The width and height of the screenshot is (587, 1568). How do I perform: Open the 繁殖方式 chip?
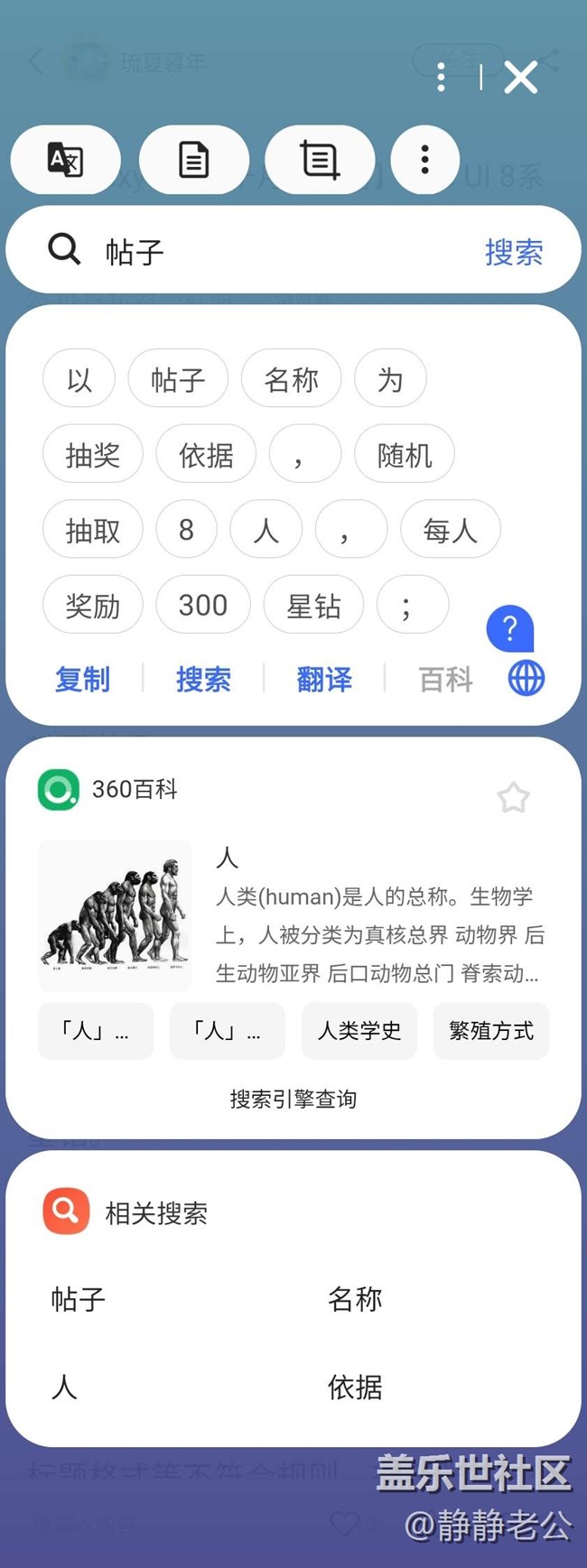pyautogui.click(x=490, y=1030)
